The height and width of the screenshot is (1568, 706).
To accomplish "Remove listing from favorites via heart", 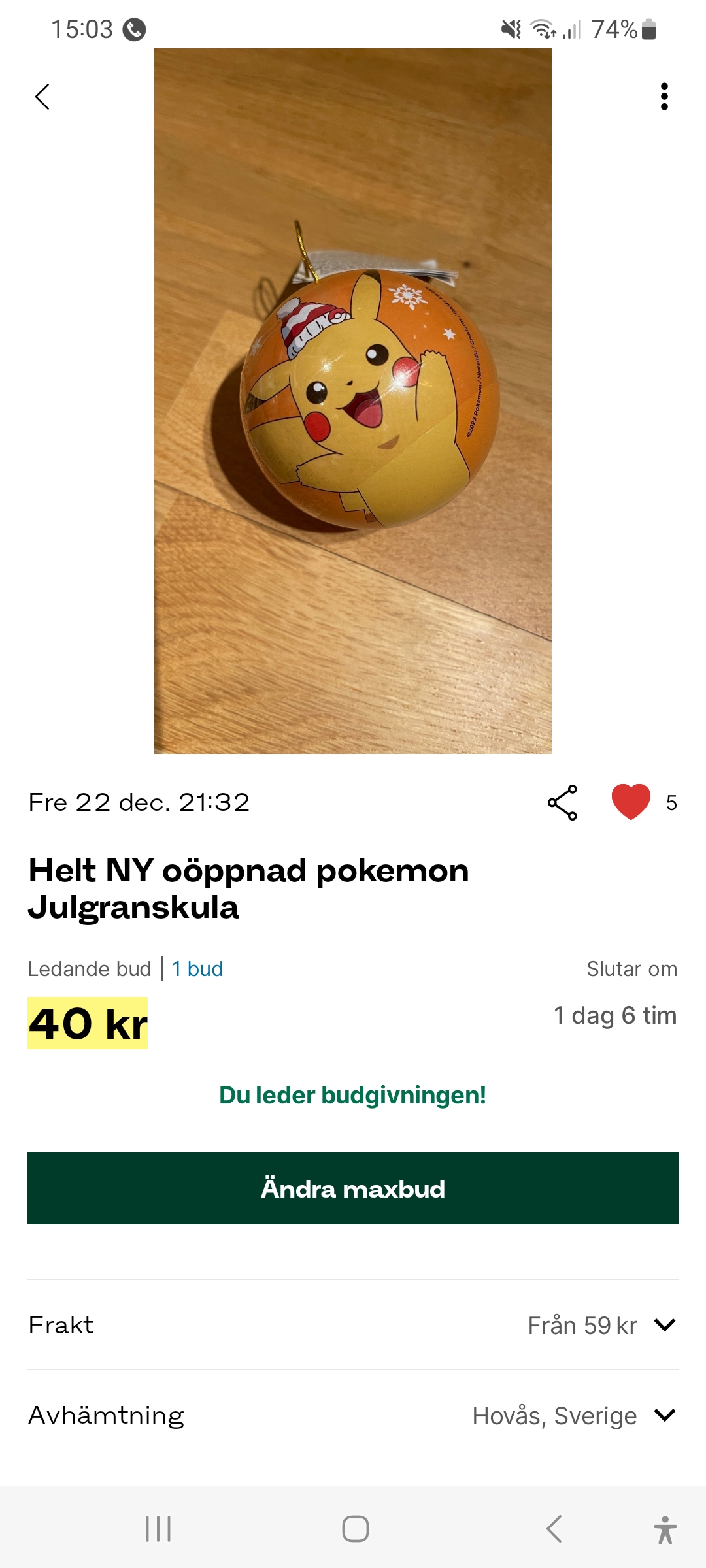I will (631, 802).
